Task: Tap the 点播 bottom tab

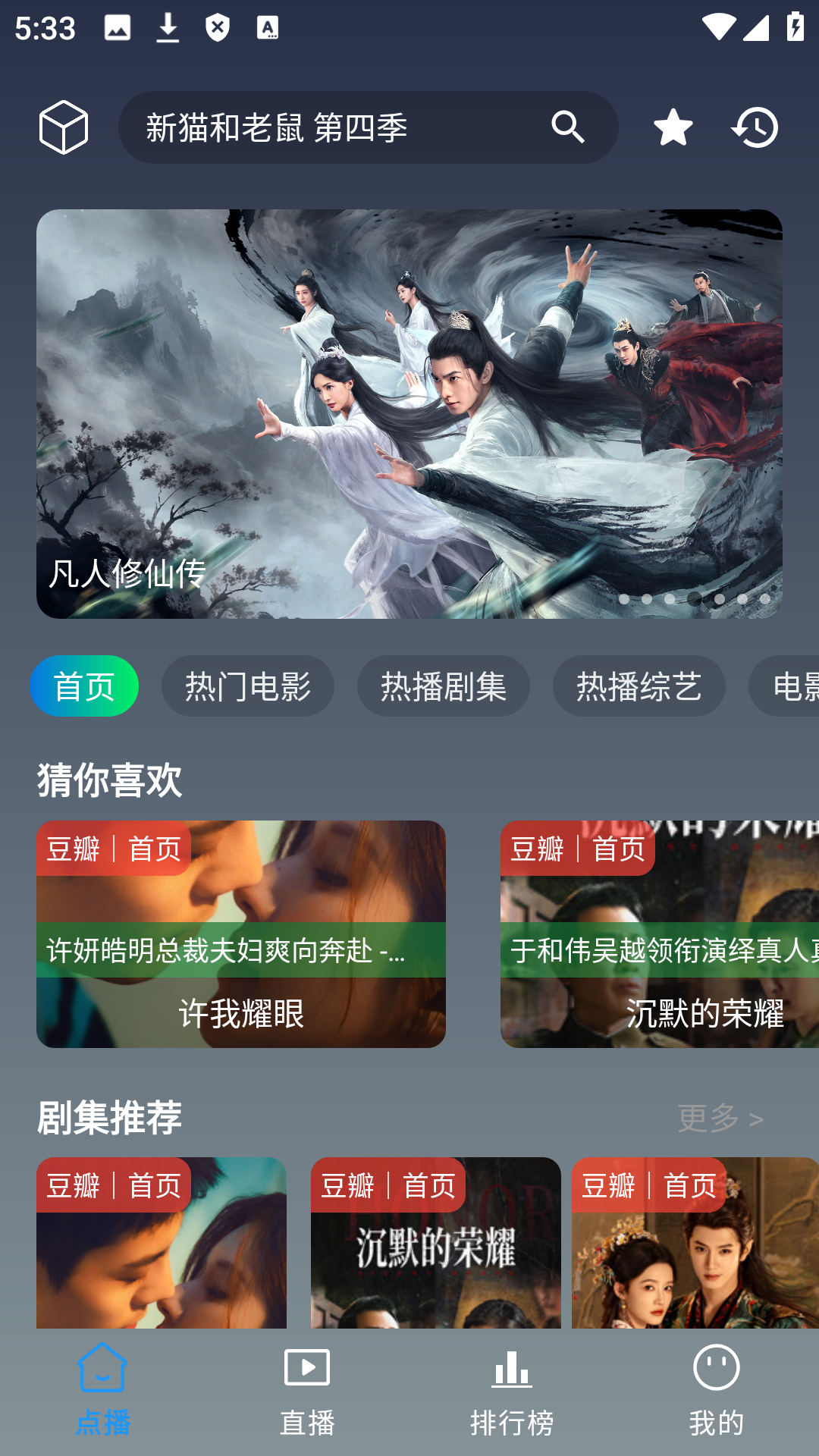Action: click(102, 1391)
